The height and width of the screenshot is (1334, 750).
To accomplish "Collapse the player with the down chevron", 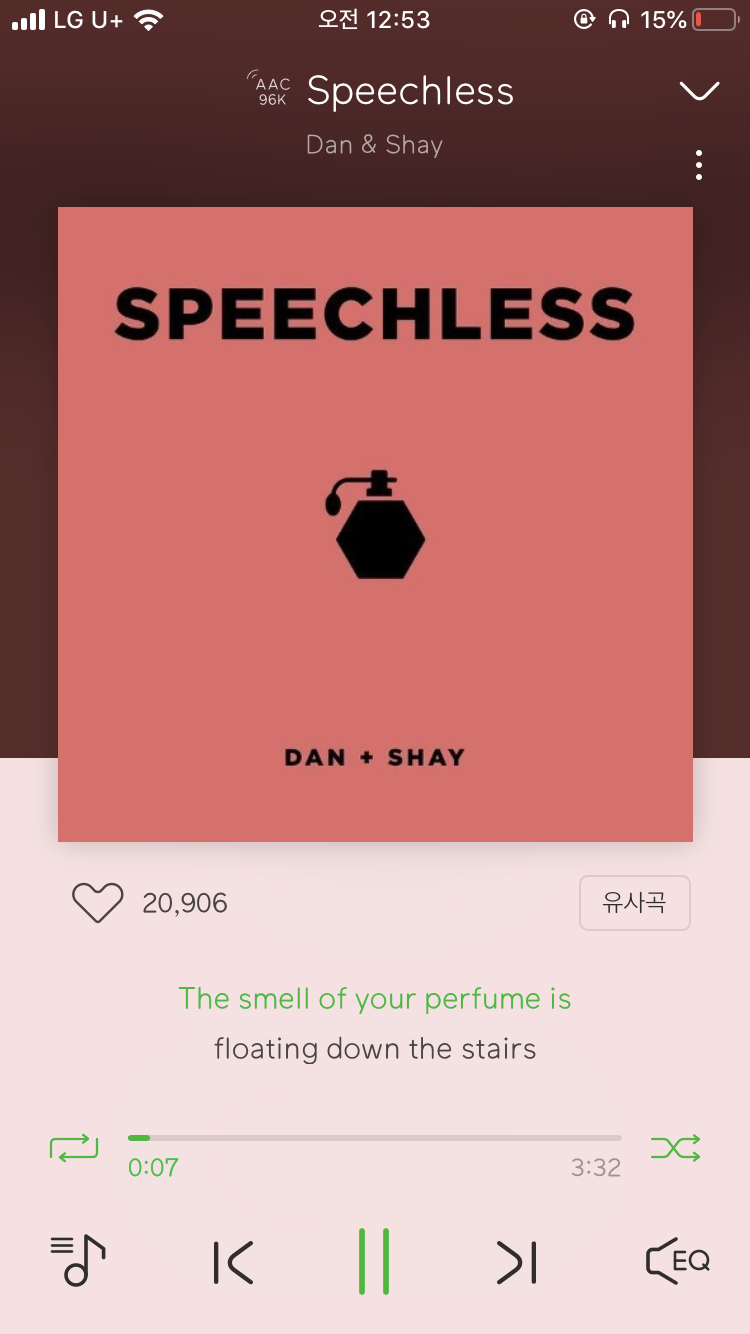I will 699,91.
